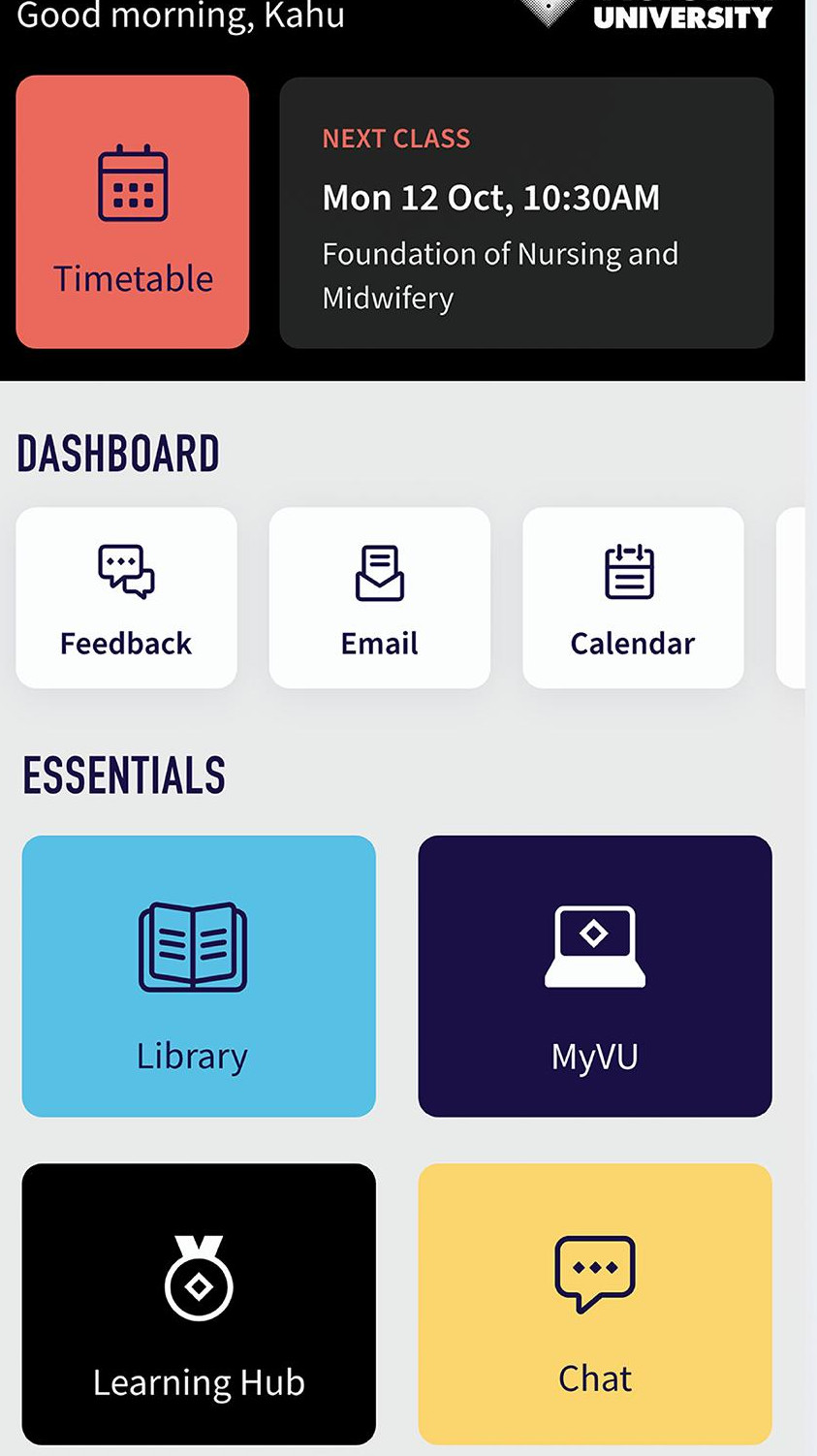Open the Timetable tile

133,212
